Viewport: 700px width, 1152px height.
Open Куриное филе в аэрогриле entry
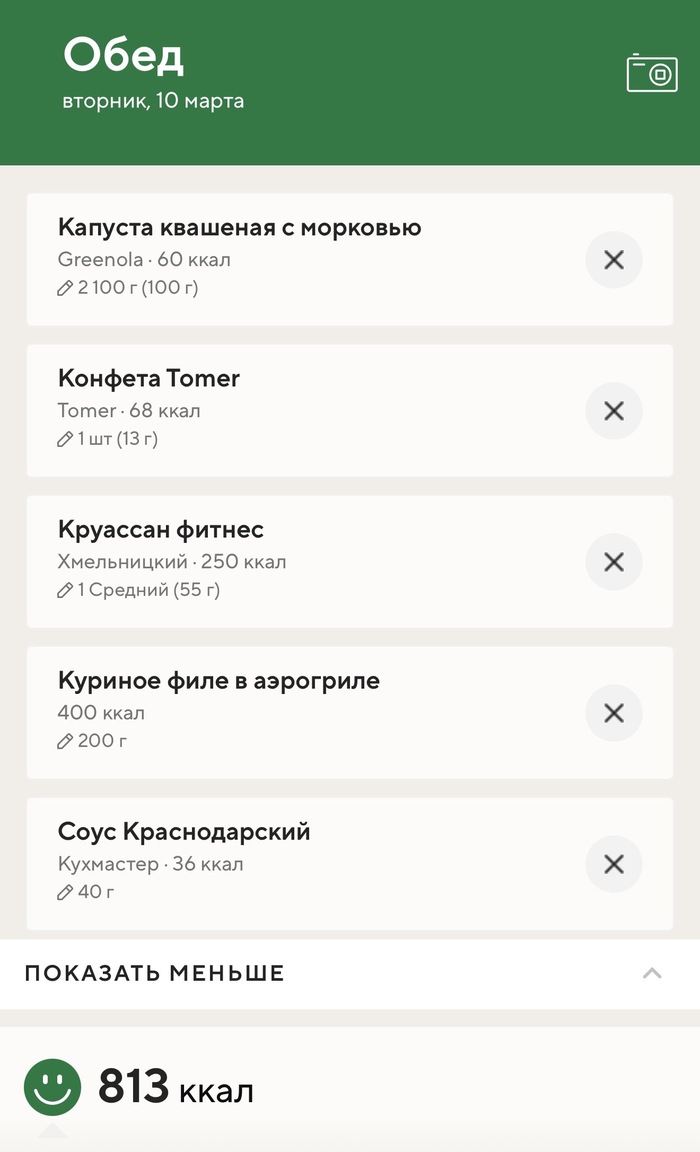[x=219, y=682]
